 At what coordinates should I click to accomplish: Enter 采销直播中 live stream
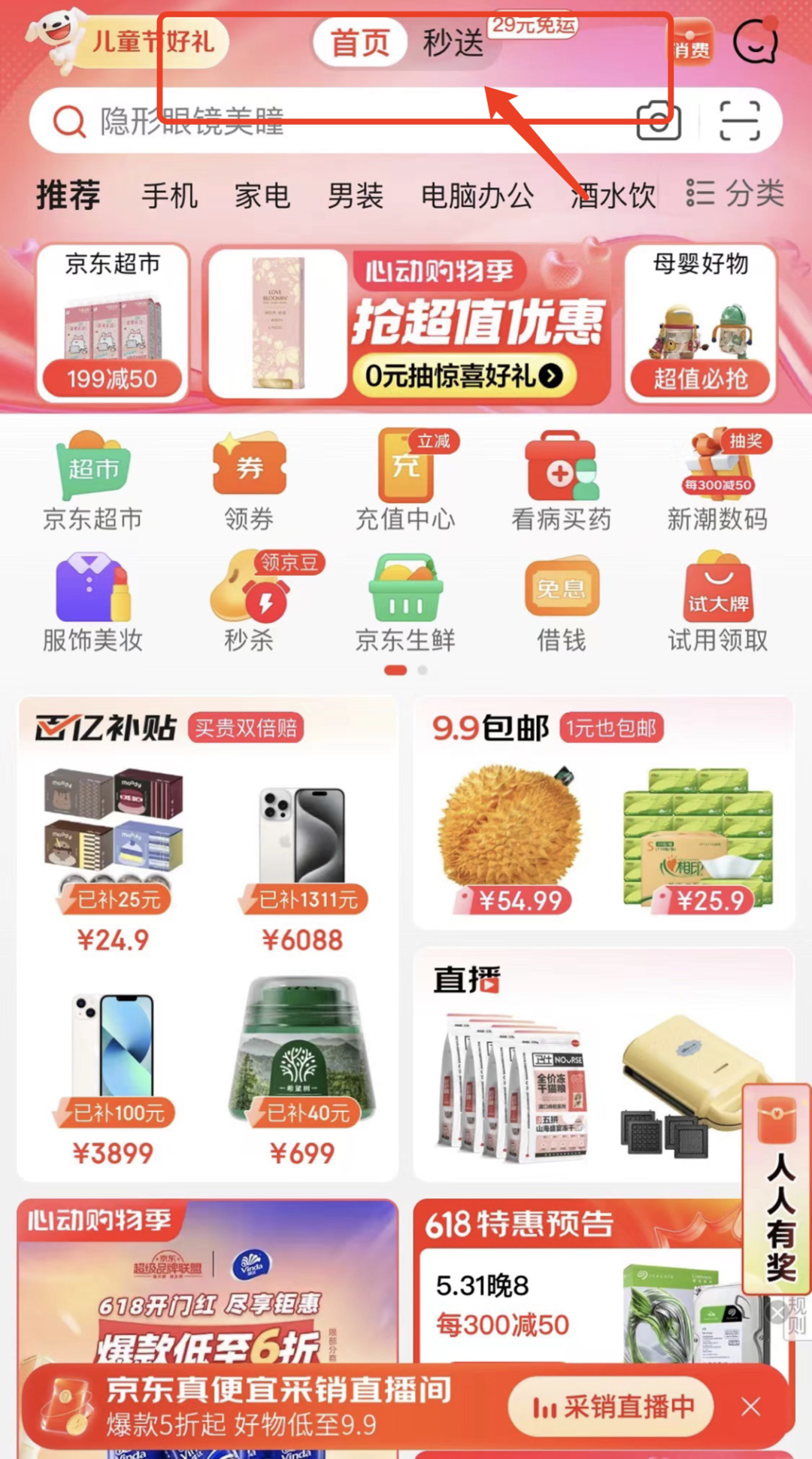(x=611, y=1406)
